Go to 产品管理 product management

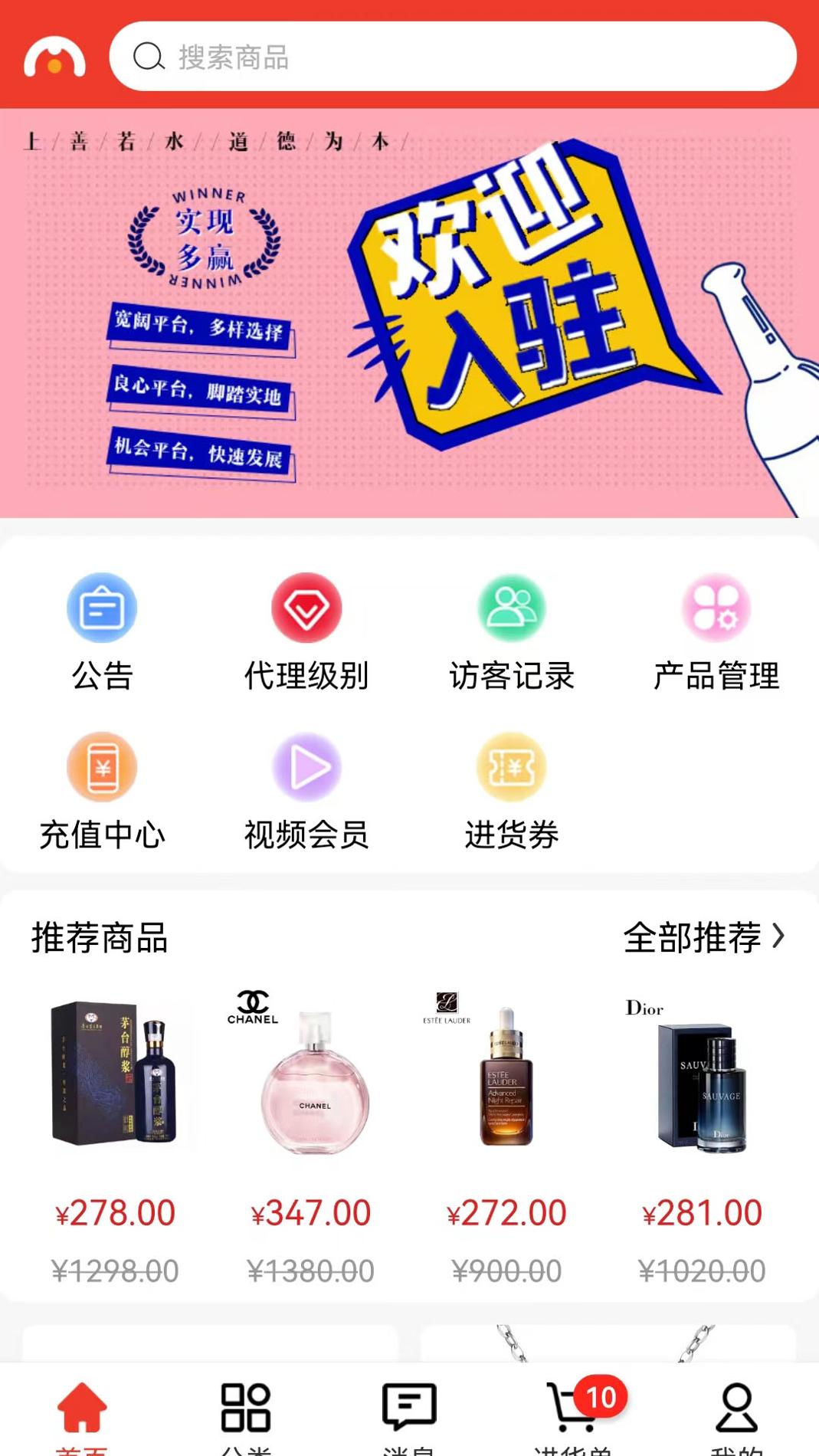coord(716,631)
